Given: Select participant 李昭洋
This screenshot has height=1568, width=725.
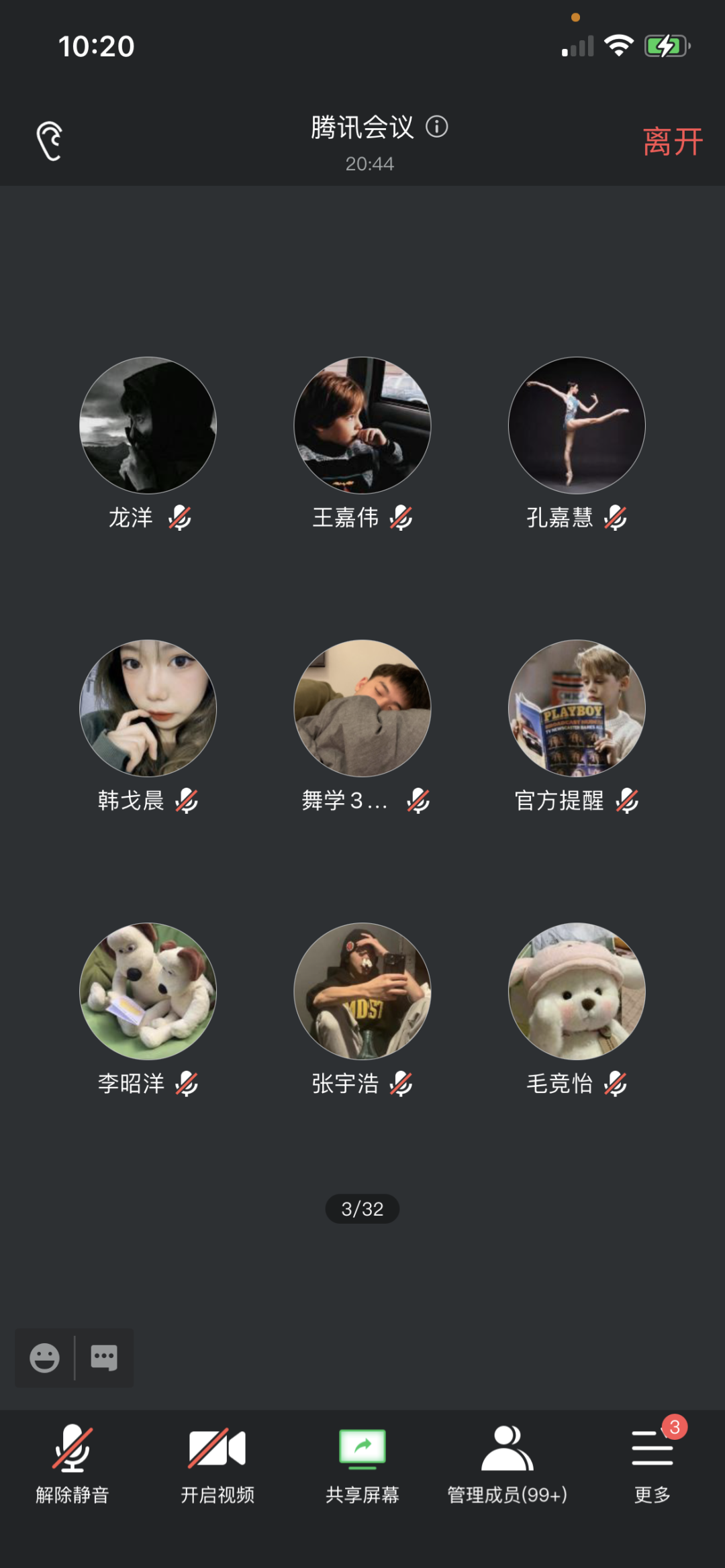Looking at the screenshot, I should tap(148, 992).
